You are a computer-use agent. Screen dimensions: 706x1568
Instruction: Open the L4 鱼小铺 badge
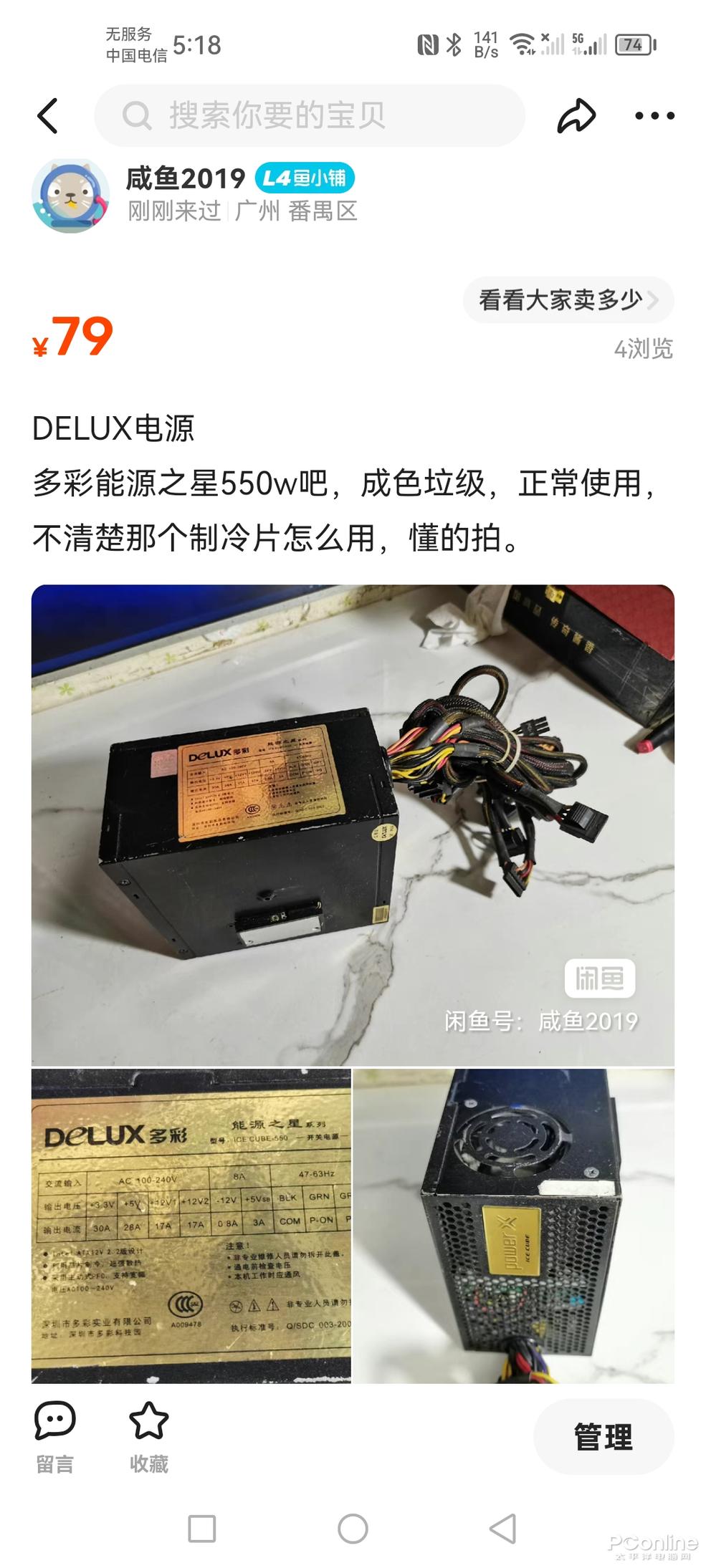(305, 178)
